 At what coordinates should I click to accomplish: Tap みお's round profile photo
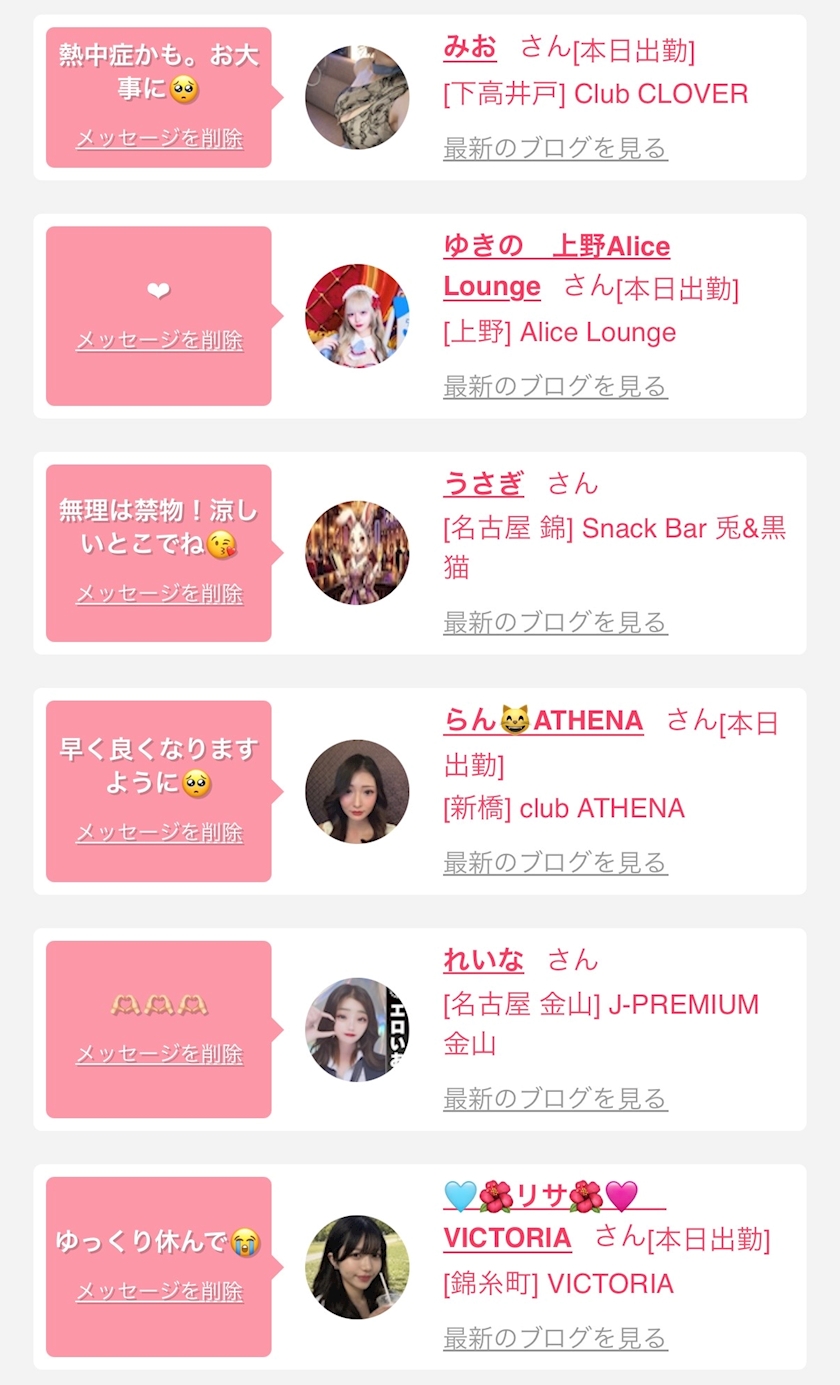357,97
